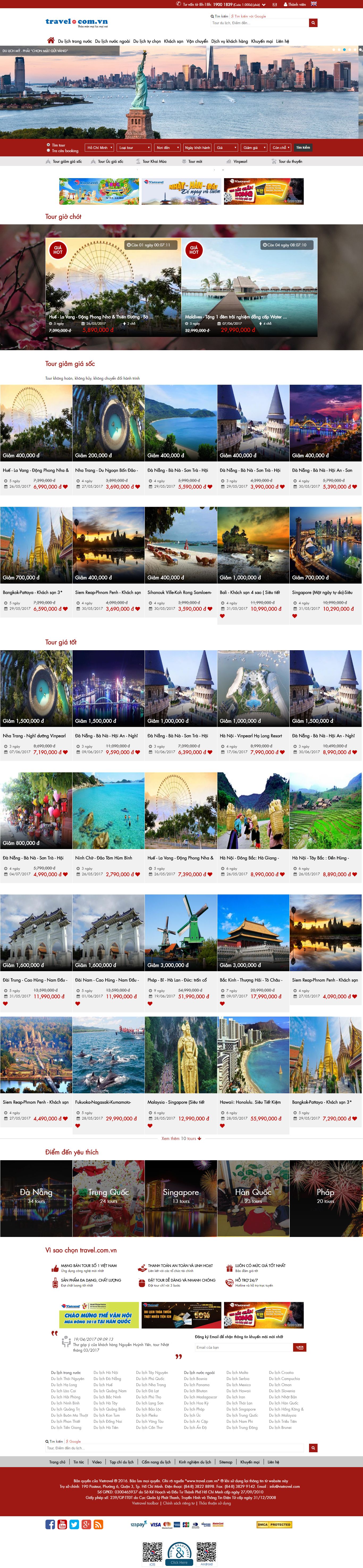Open Hawaii: Honolulu tour card
This screenshot has height=1568, width=363.
pos(253,1102)
